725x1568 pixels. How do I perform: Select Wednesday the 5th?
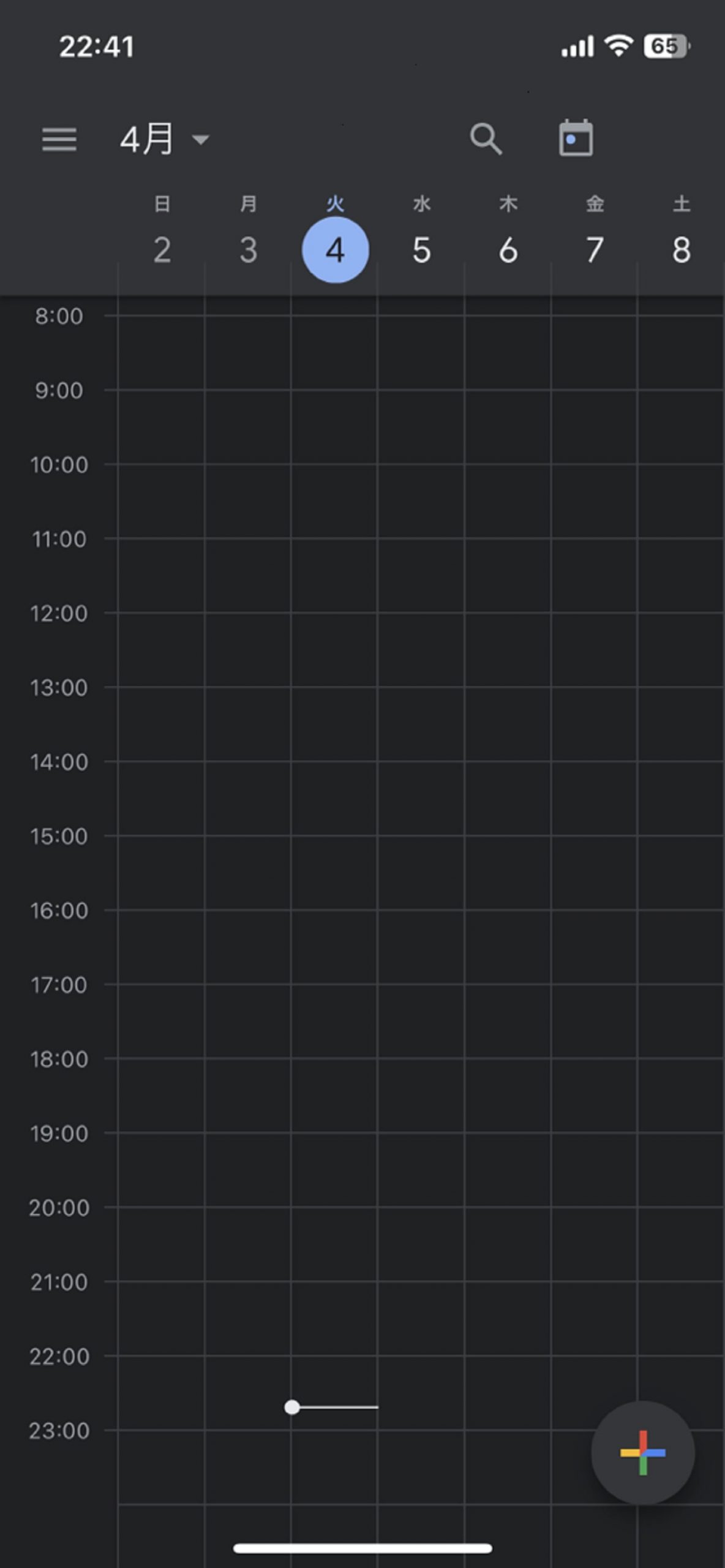coord(422,249)
